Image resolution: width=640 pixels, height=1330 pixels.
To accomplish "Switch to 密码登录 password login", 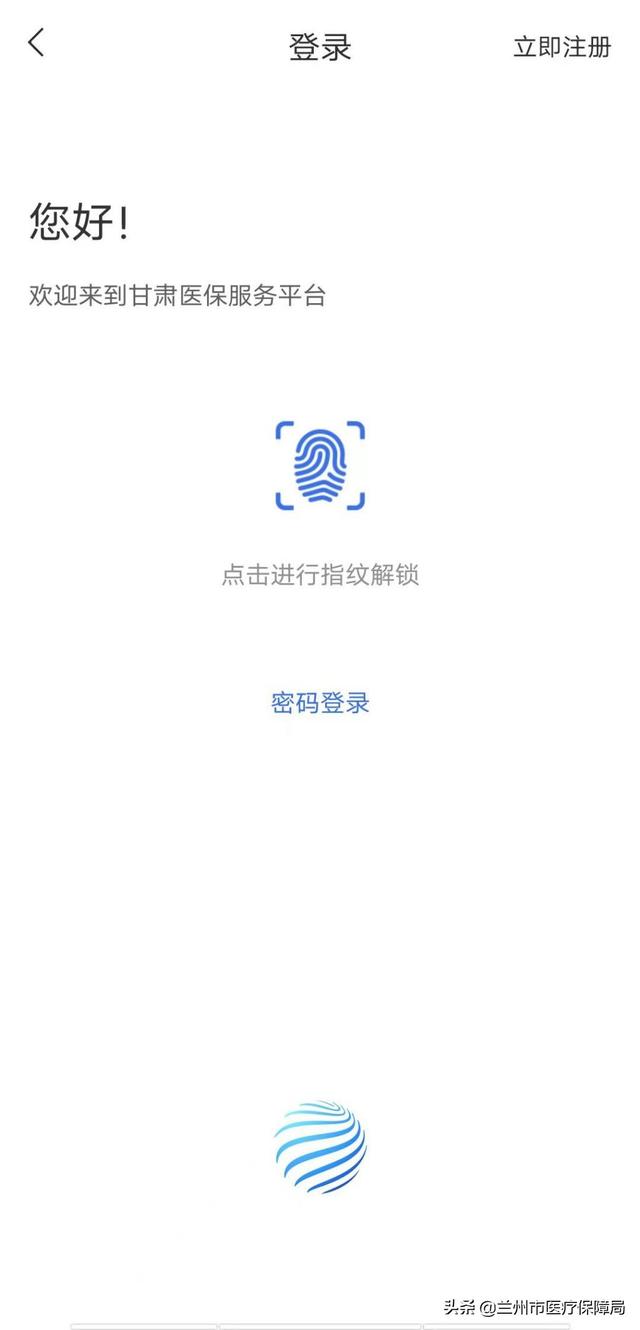I will (x=320, y=703).
